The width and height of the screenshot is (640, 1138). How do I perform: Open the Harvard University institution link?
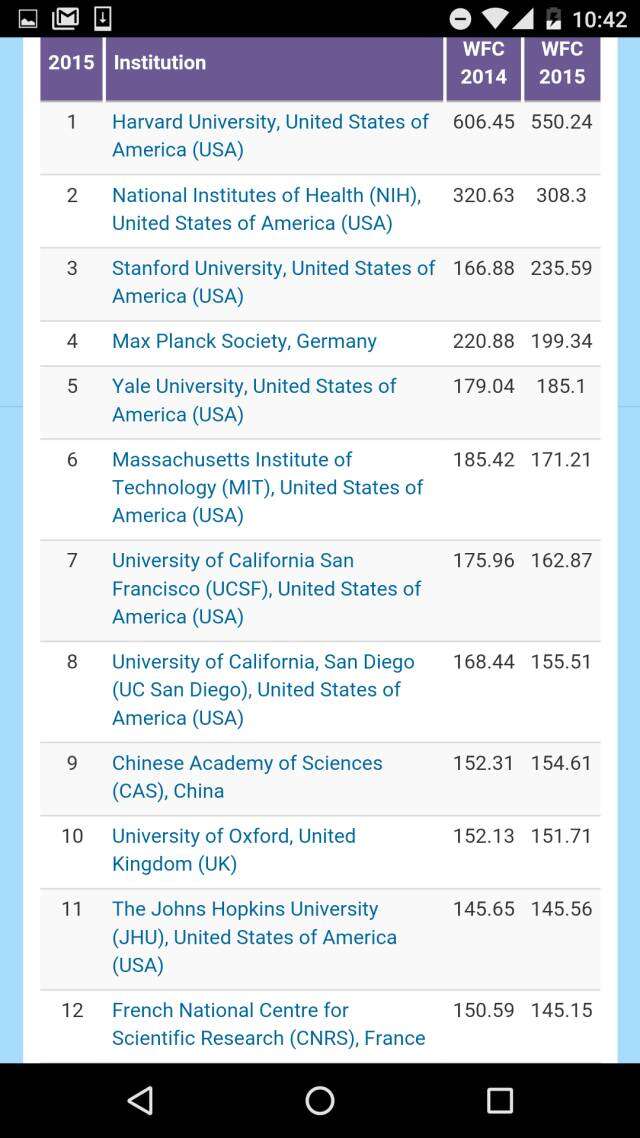point(270,122)
